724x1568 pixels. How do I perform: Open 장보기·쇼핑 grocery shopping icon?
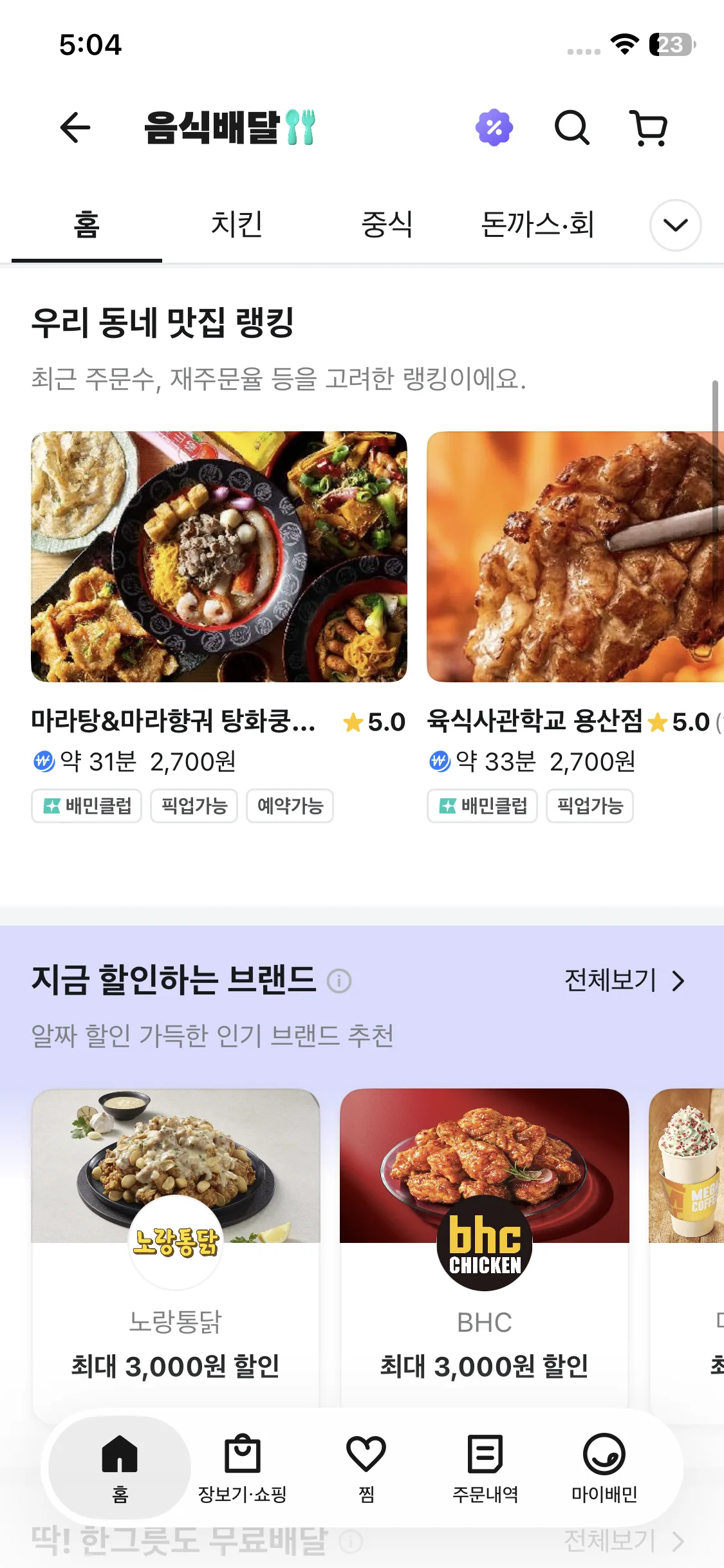click(x=243, y=1474)
